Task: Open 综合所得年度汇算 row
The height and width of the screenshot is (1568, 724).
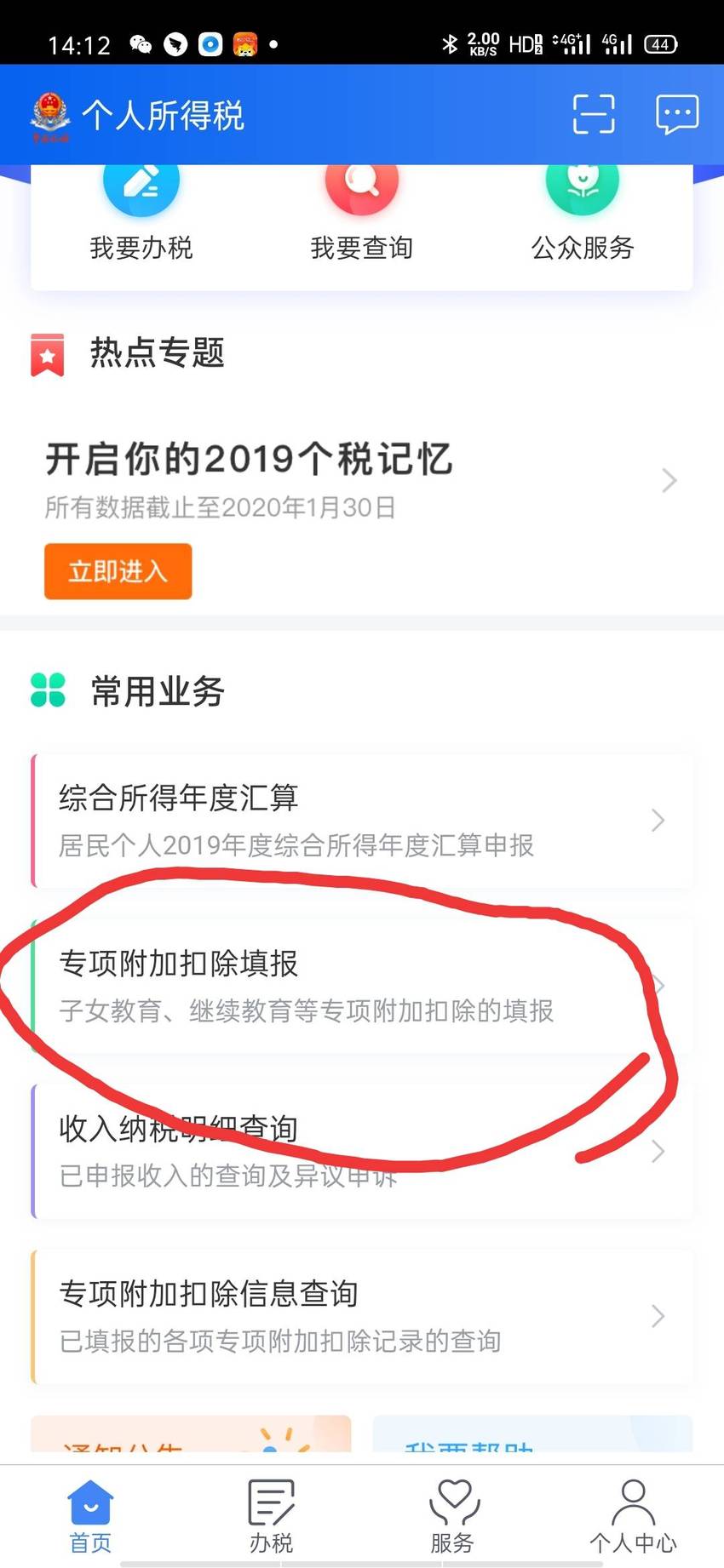Action: click(362, 821)
